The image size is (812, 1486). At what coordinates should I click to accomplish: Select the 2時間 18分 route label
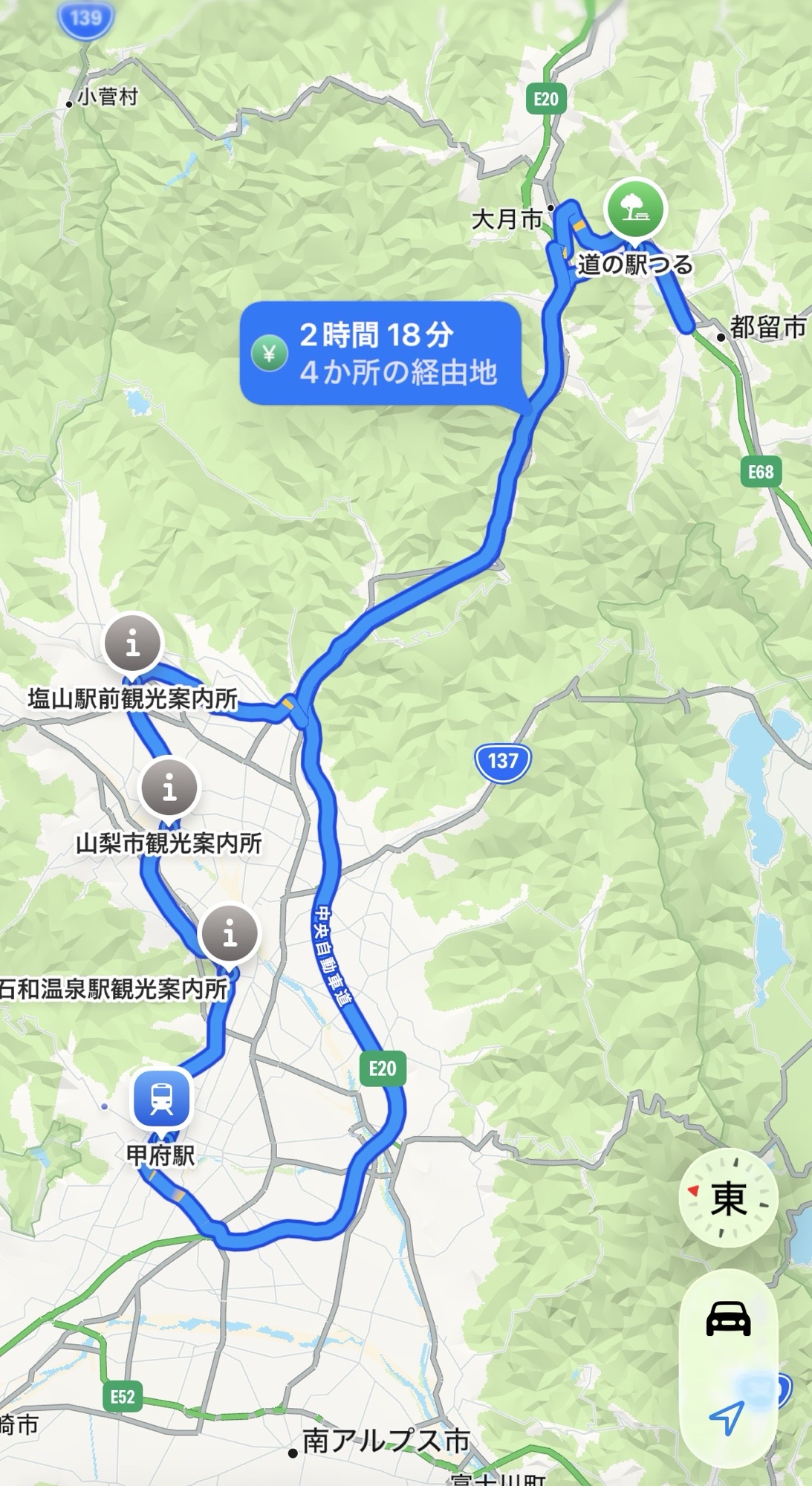click(x=379, y=354)
